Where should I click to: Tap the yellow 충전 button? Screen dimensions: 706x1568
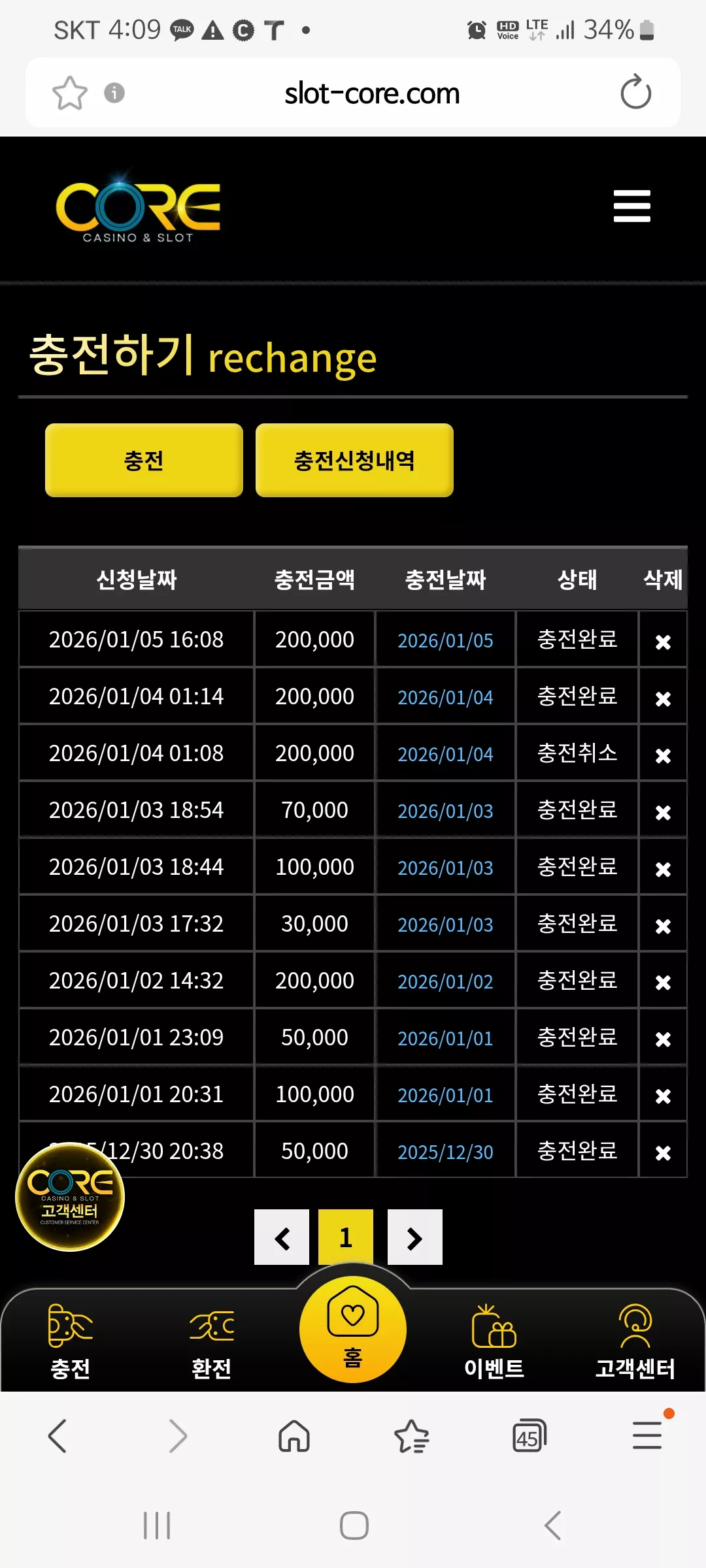pyautogui.click(x=144, y=460)
